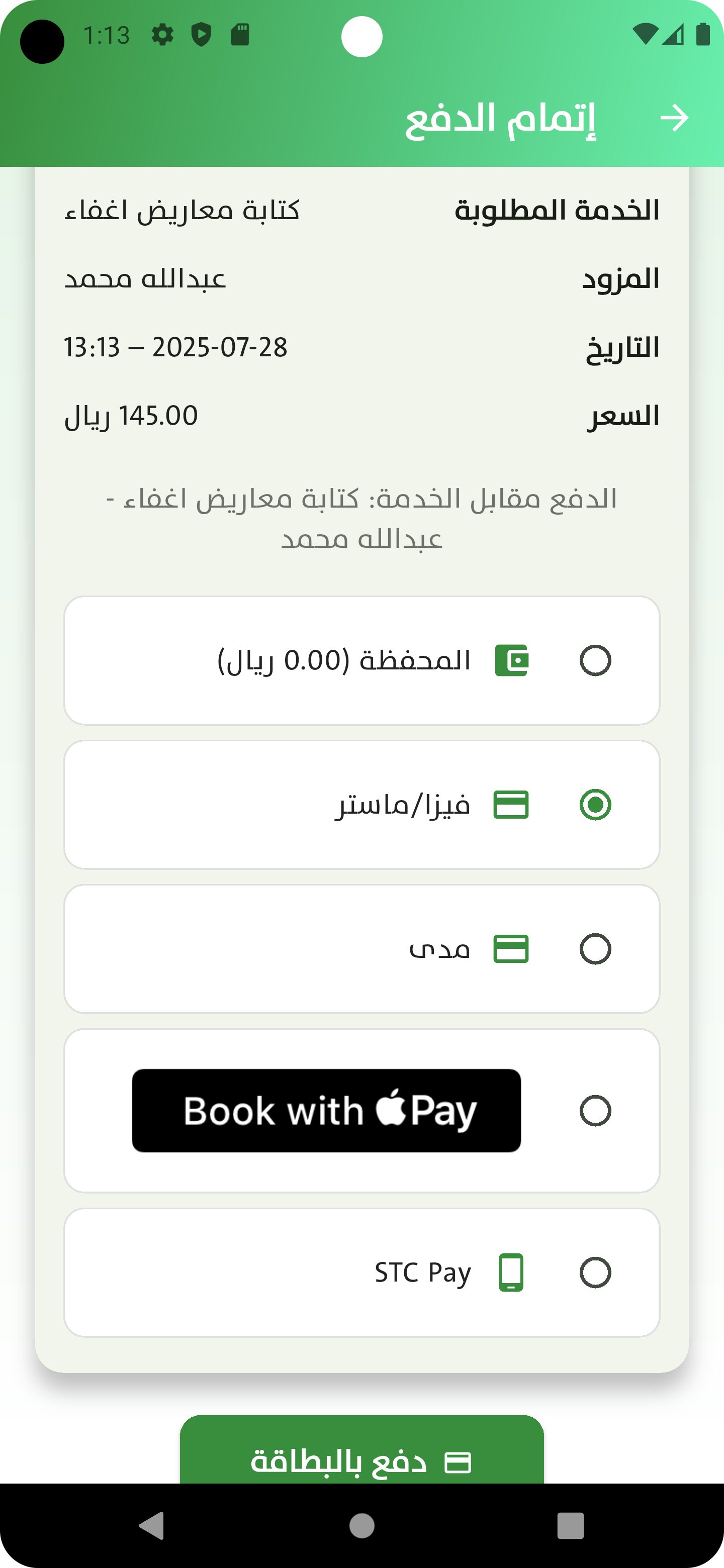The image size is (724, 1568).
Task: Go back using the header arrow
Action: click(x=674, y=118)
